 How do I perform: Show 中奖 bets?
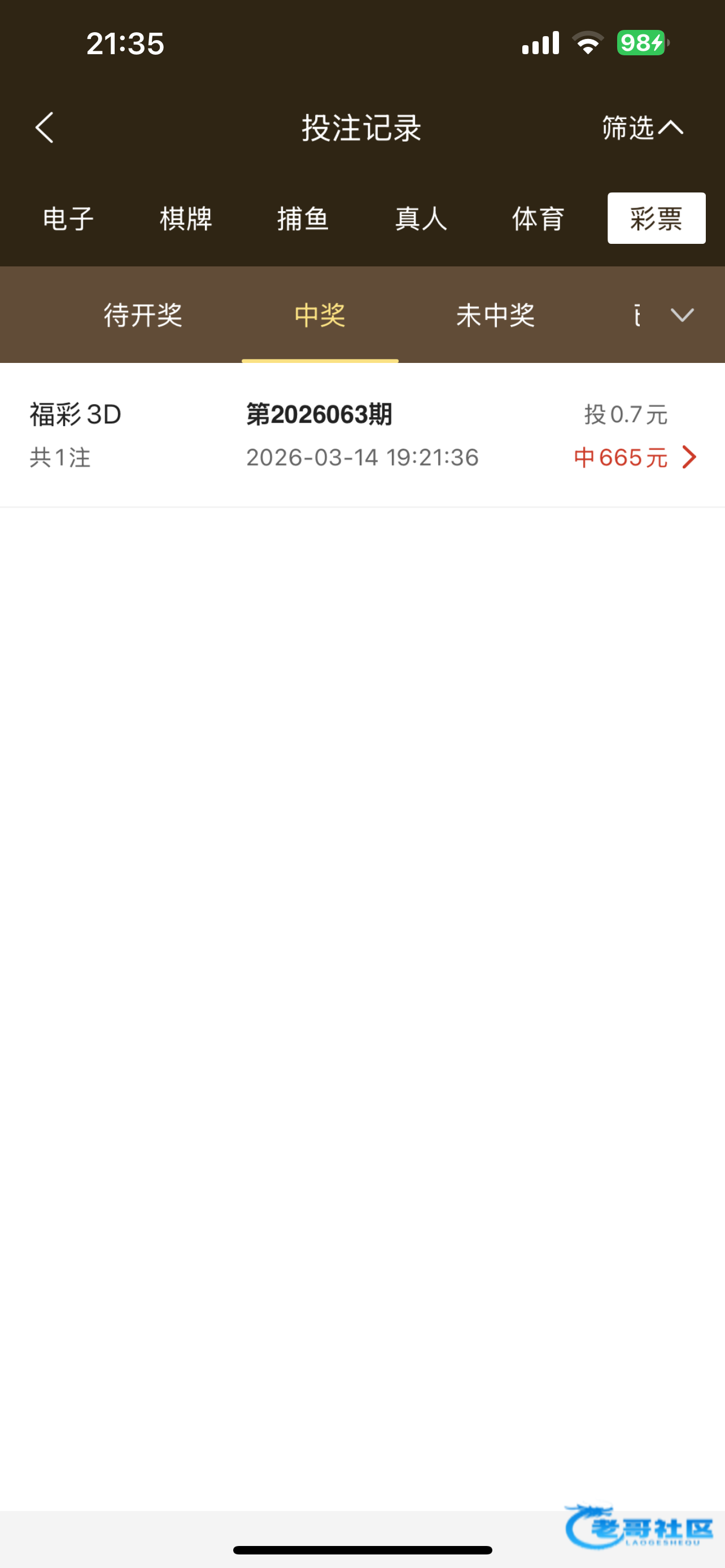click(320, 316)
